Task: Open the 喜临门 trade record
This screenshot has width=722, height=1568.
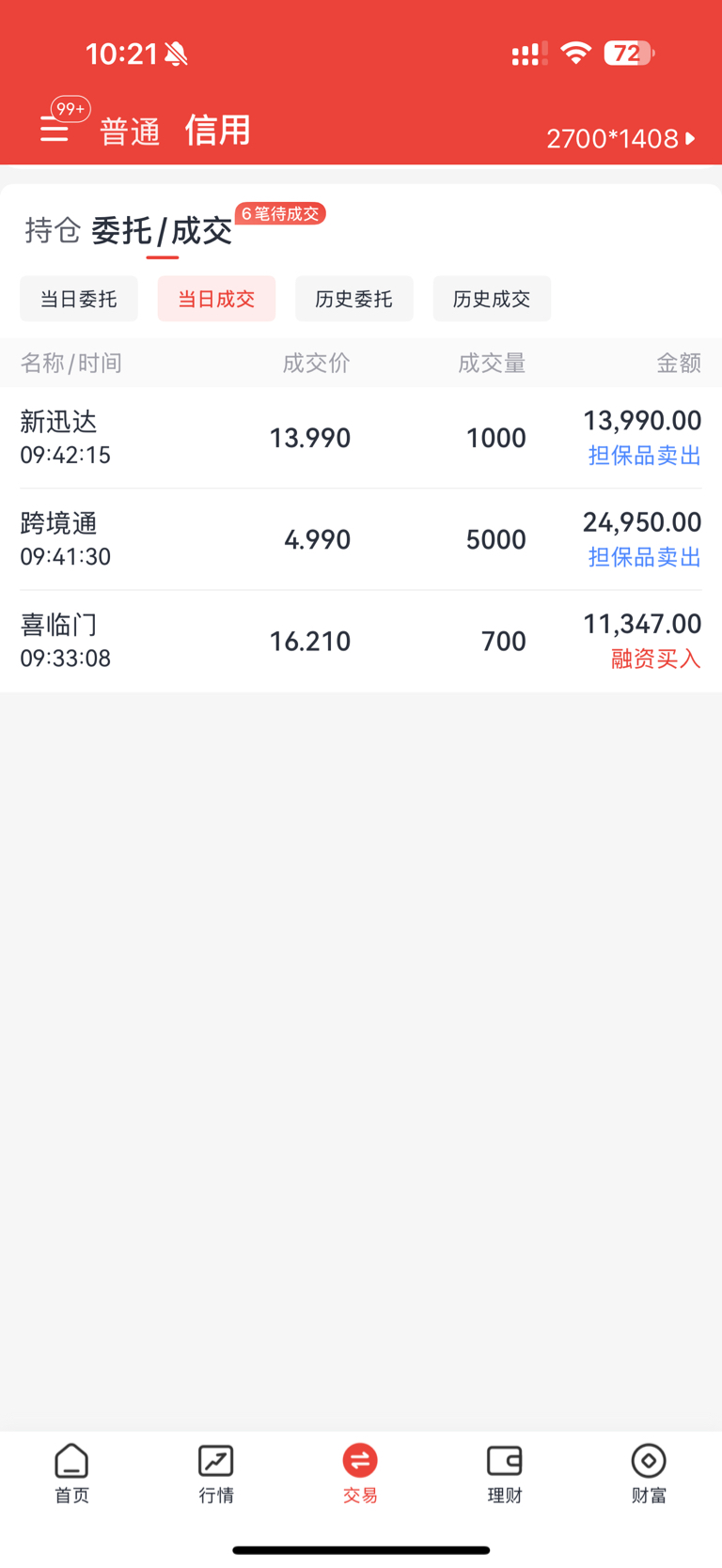Action: (x=361, y=642)
